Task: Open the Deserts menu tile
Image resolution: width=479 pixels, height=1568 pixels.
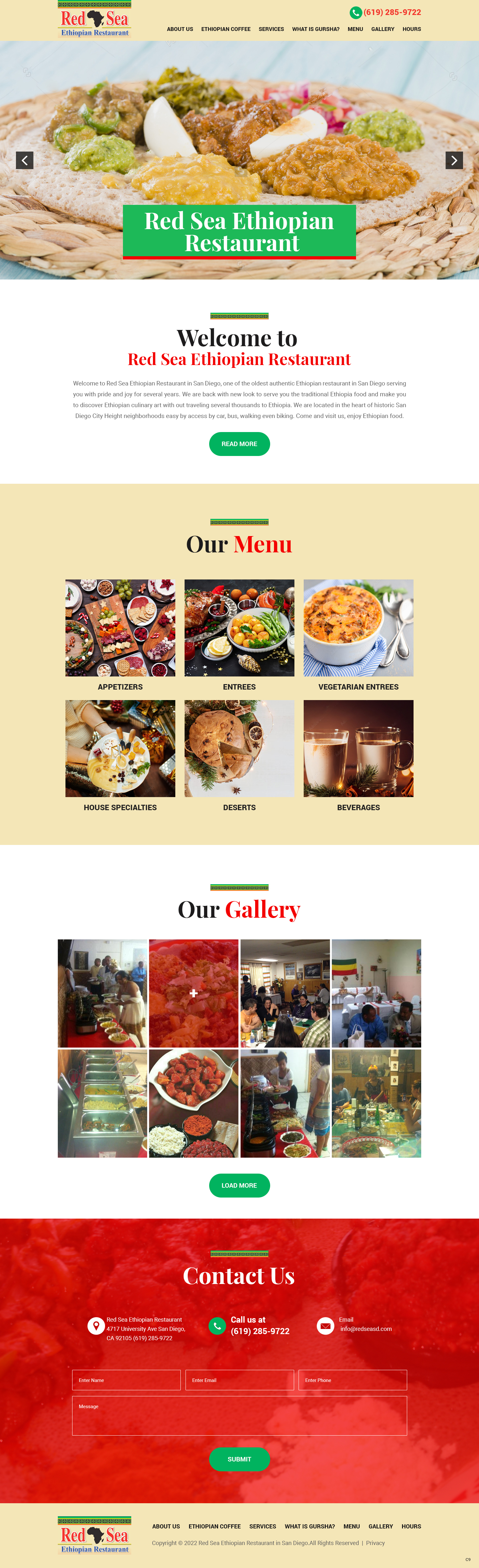Action: [239, 749]
